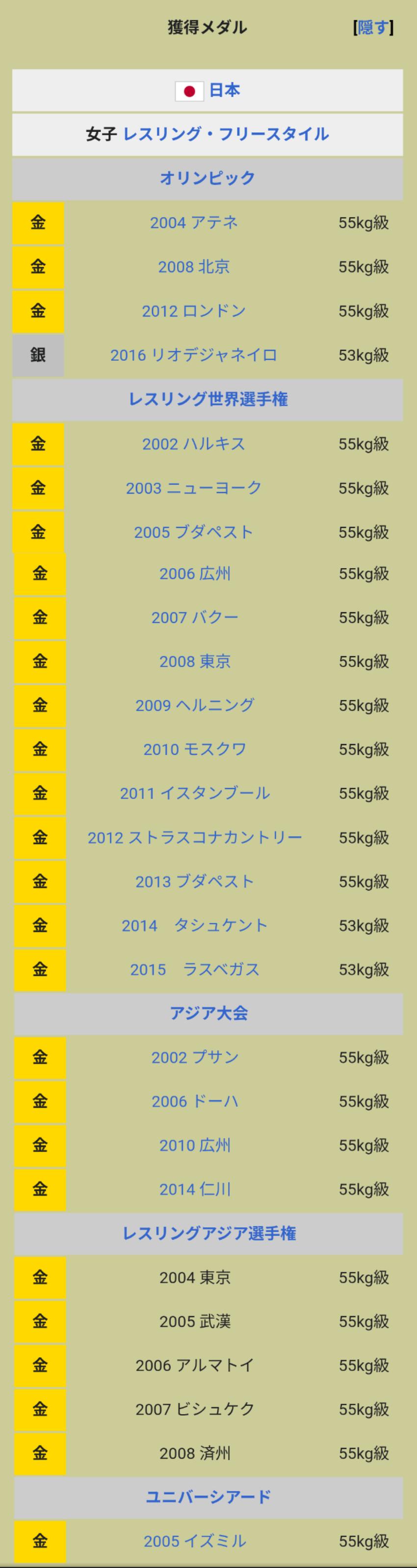The image size is (417, 1568).
Task: Go to the オリンピック page
Action: click(x=208, y=178)
